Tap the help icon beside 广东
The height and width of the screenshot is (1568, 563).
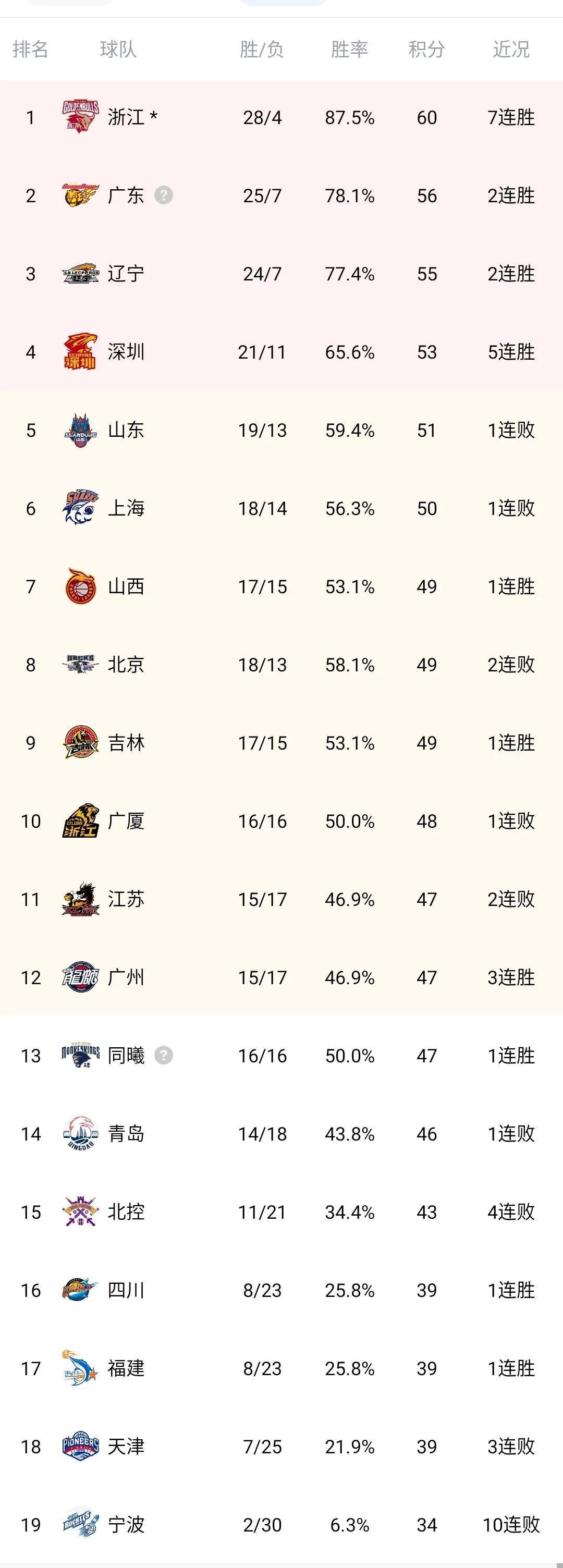point(163,195)
